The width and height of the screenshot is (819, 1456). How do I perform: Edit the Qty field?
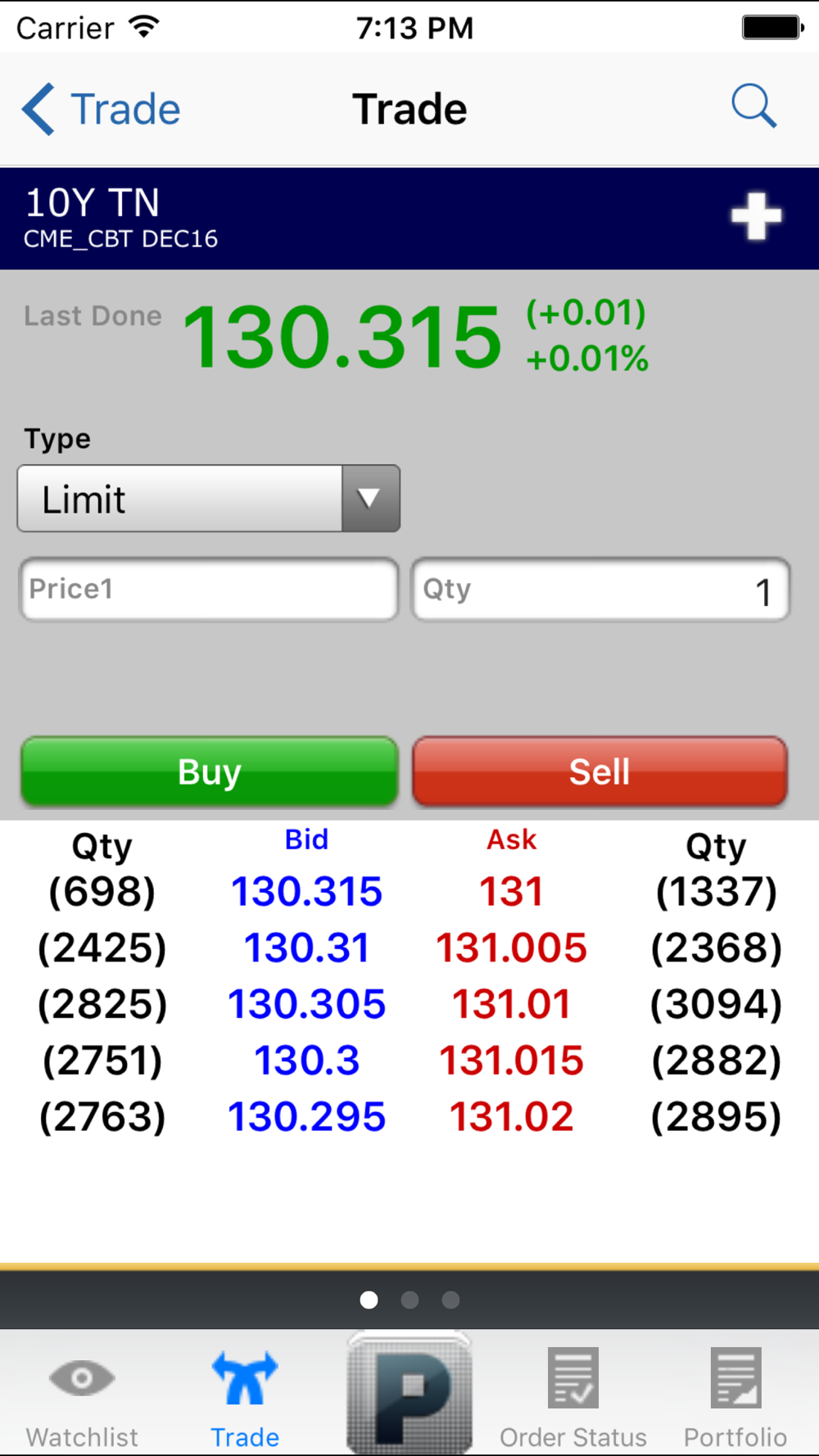point(600,590)
